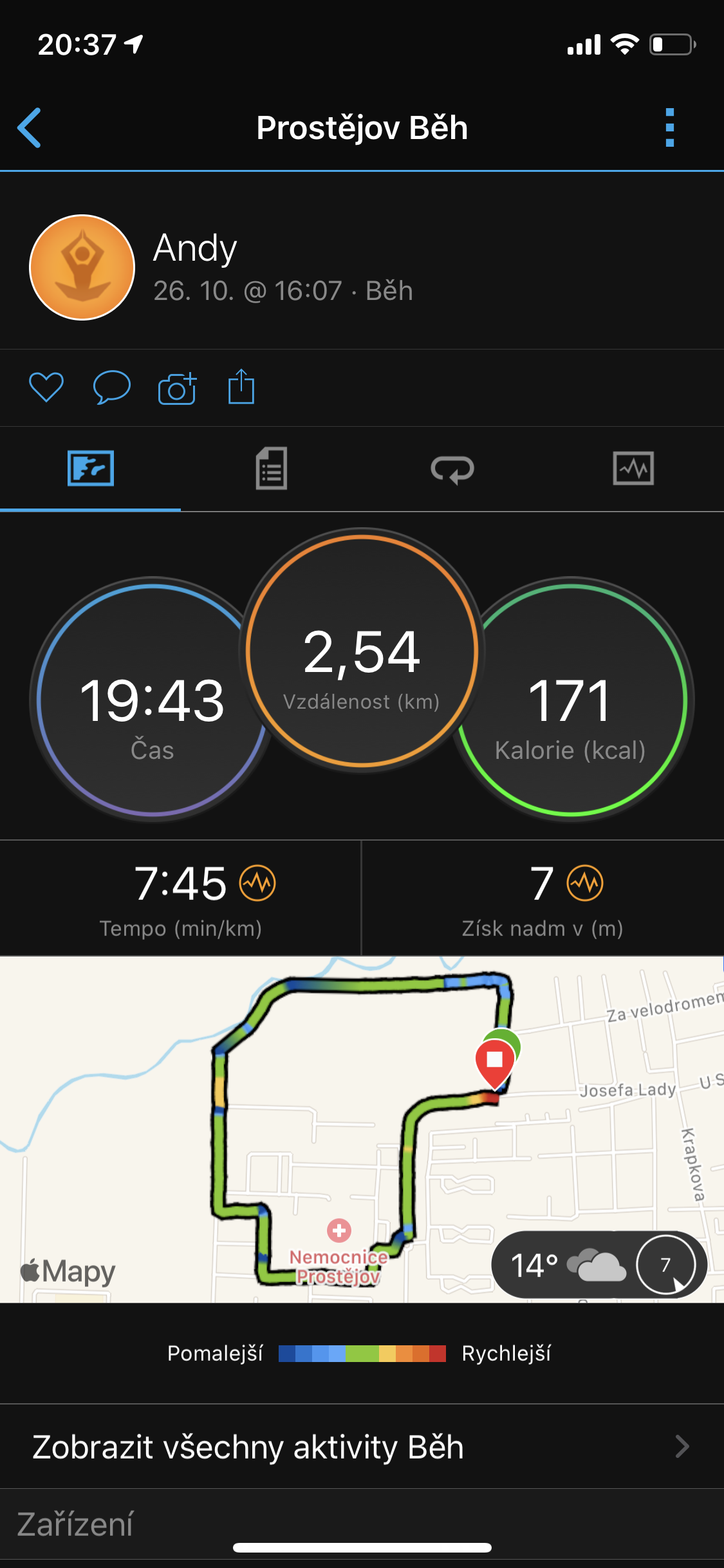The width and height of the screenshot is (724, 1568).
Task: Open Andy's profile avatar
Action: pos(82,267)
